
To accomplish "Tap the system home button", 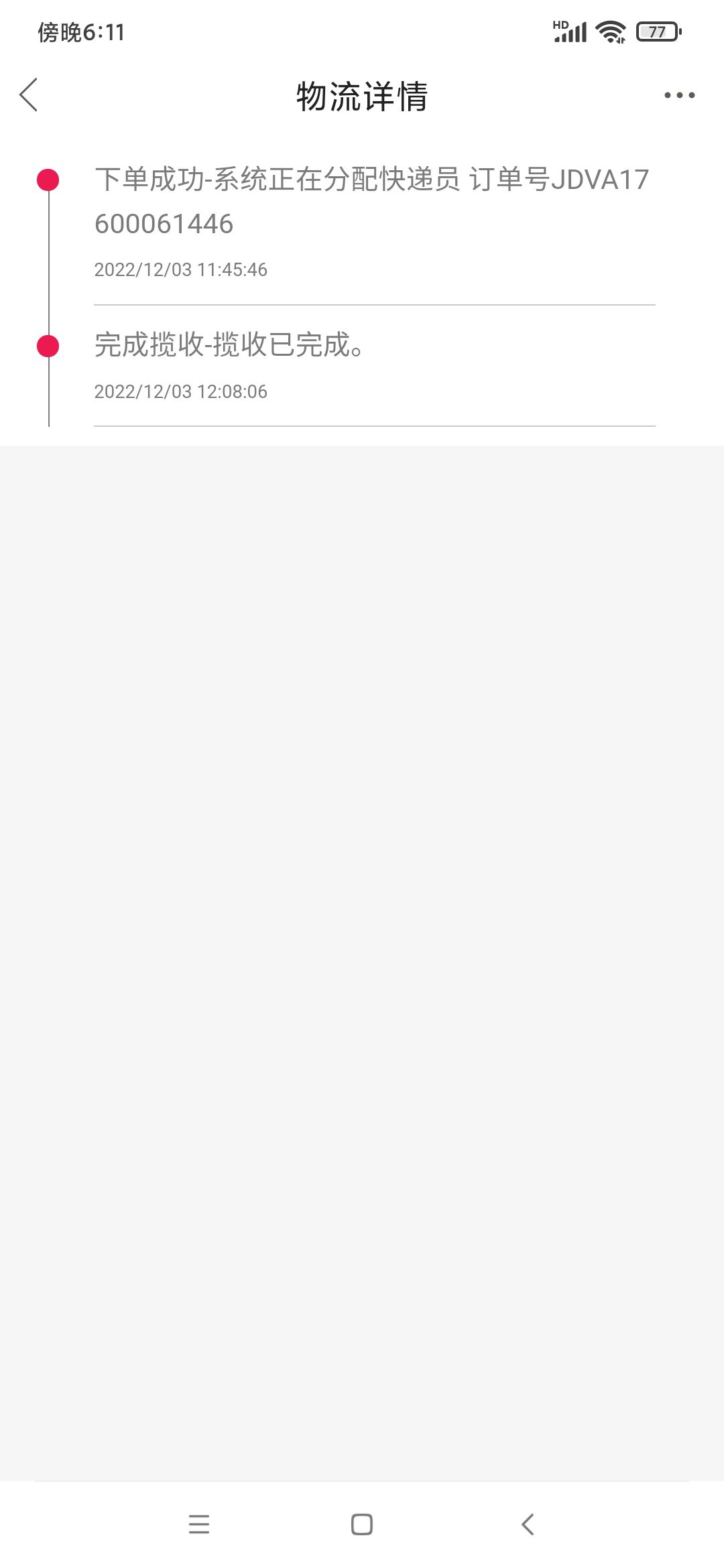I will pos(361,1524).
